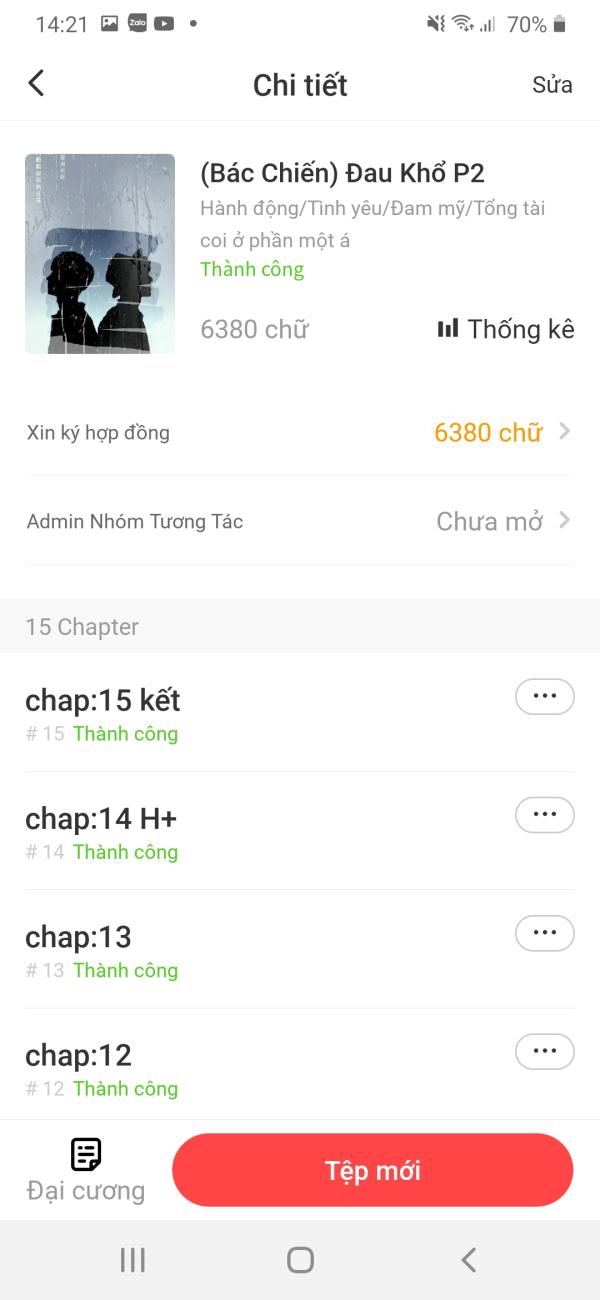Open the Xin ký hợp đồng row

coord(300,432)
